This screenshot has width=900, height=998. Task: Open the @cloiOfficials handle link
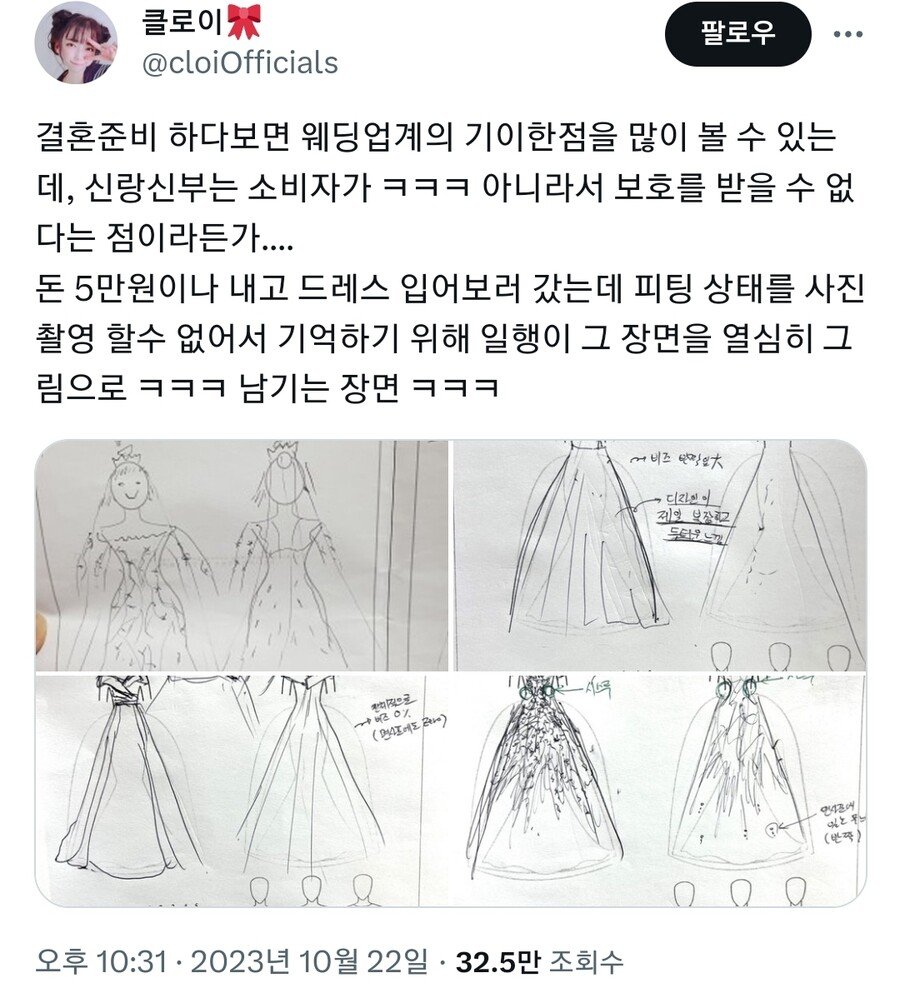(240, 63)
